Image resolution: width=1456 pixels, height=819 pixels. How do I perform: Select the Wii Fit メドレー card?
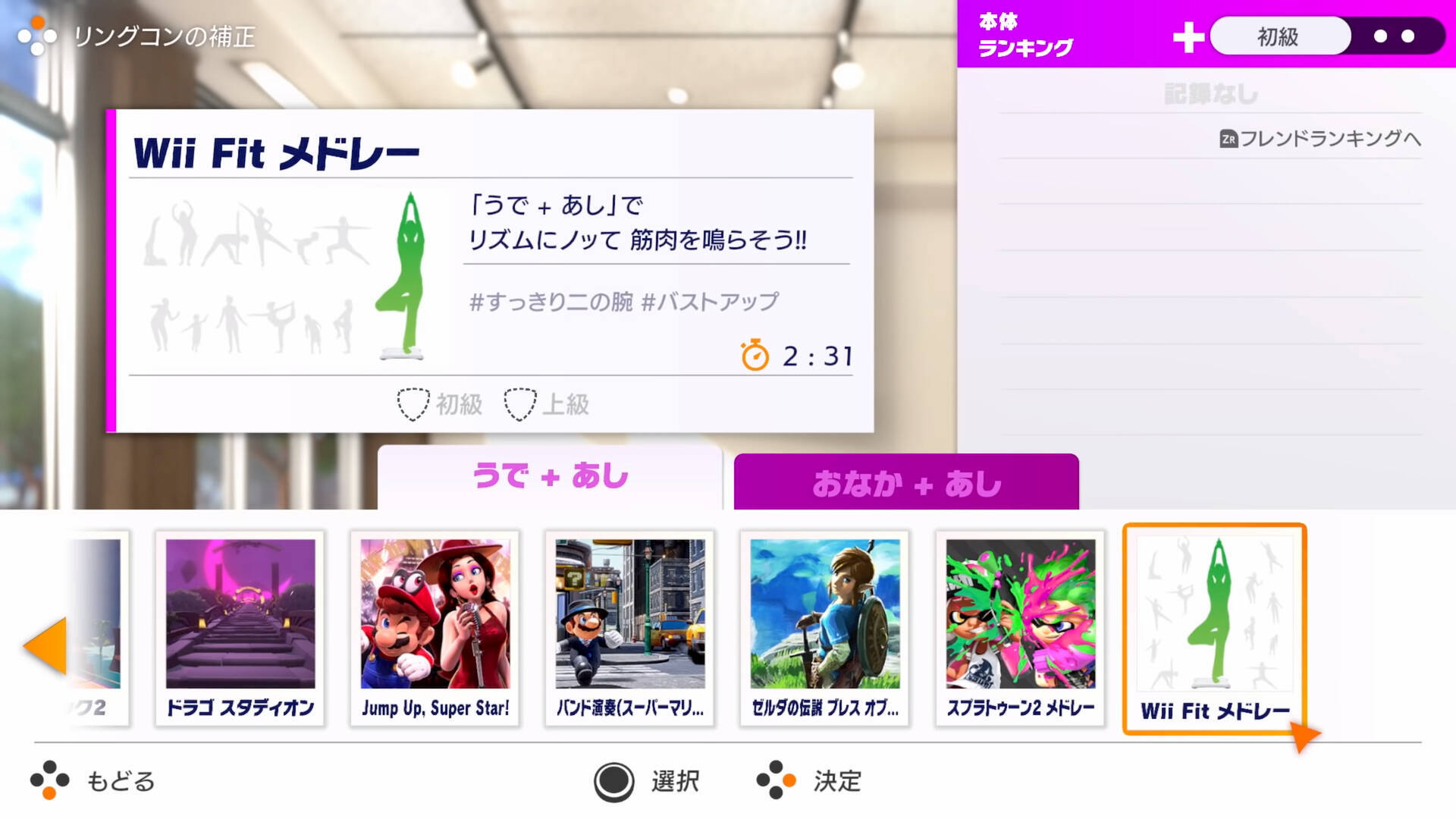tap(1214, 628)
